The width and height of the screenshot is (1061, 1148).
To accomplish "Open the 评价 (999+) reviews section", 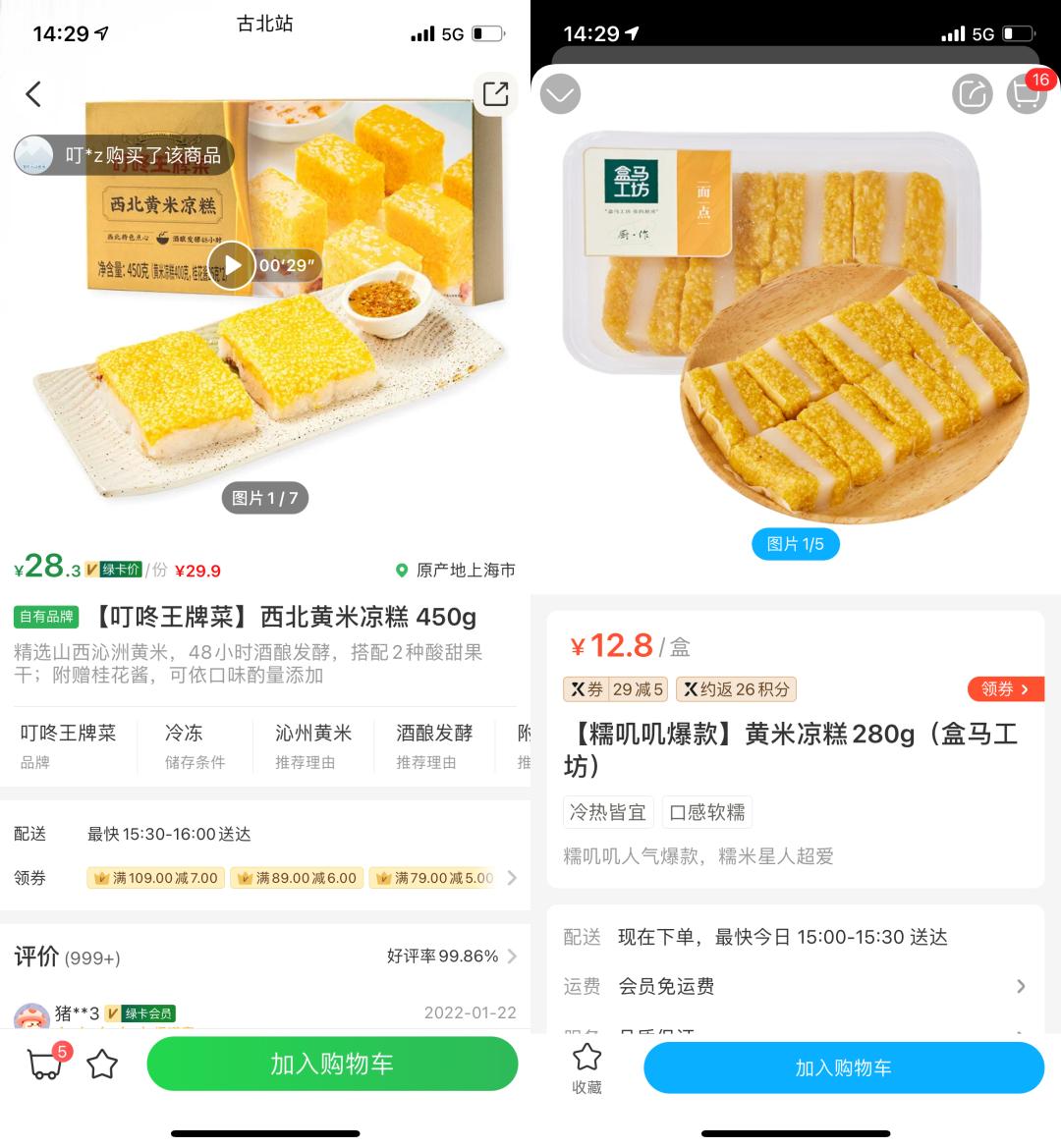I will point(265,957).
